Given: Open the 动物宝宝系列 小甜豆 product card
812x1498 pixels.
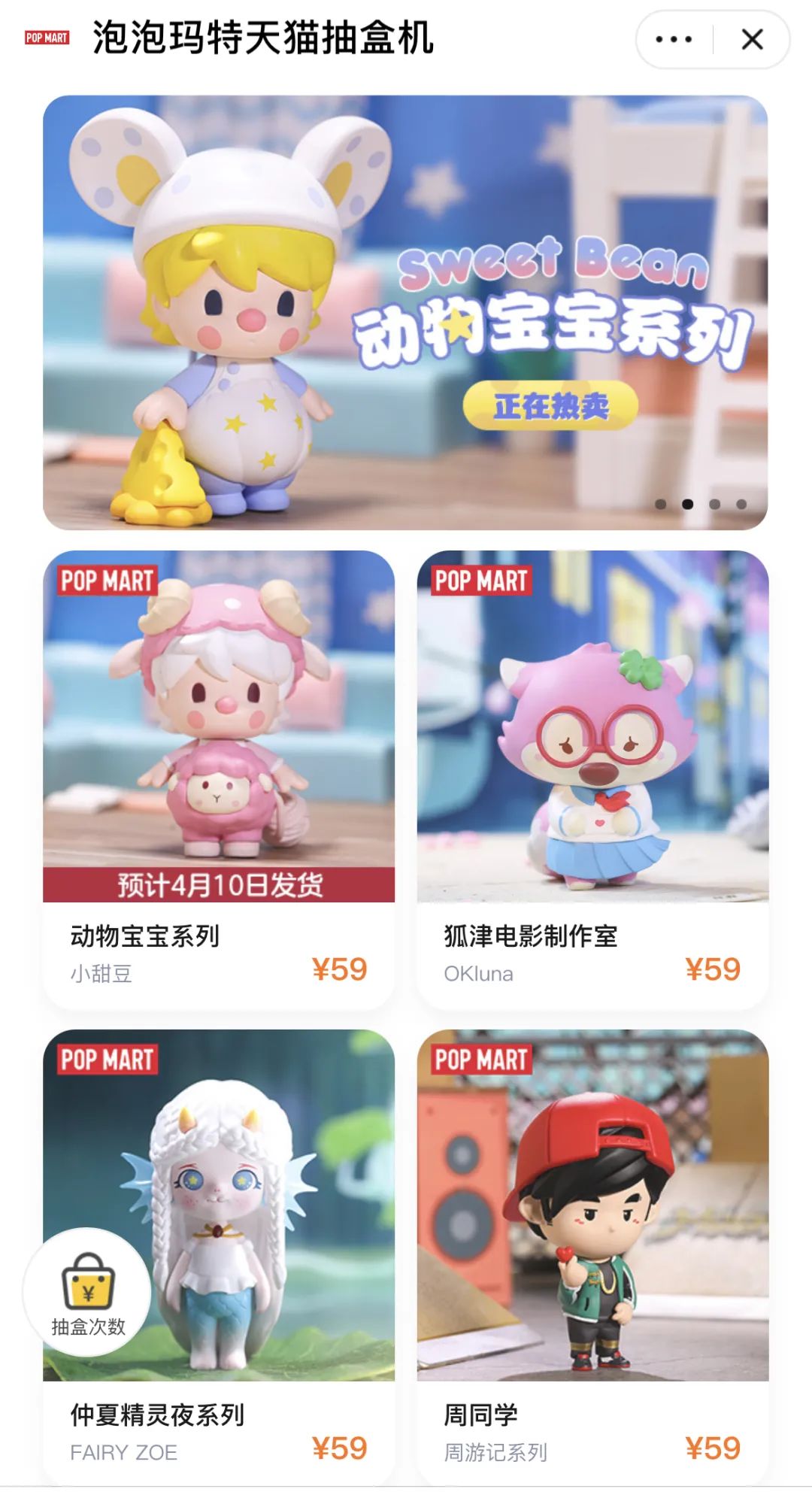Looking at the screenshot, I should 219,778.
